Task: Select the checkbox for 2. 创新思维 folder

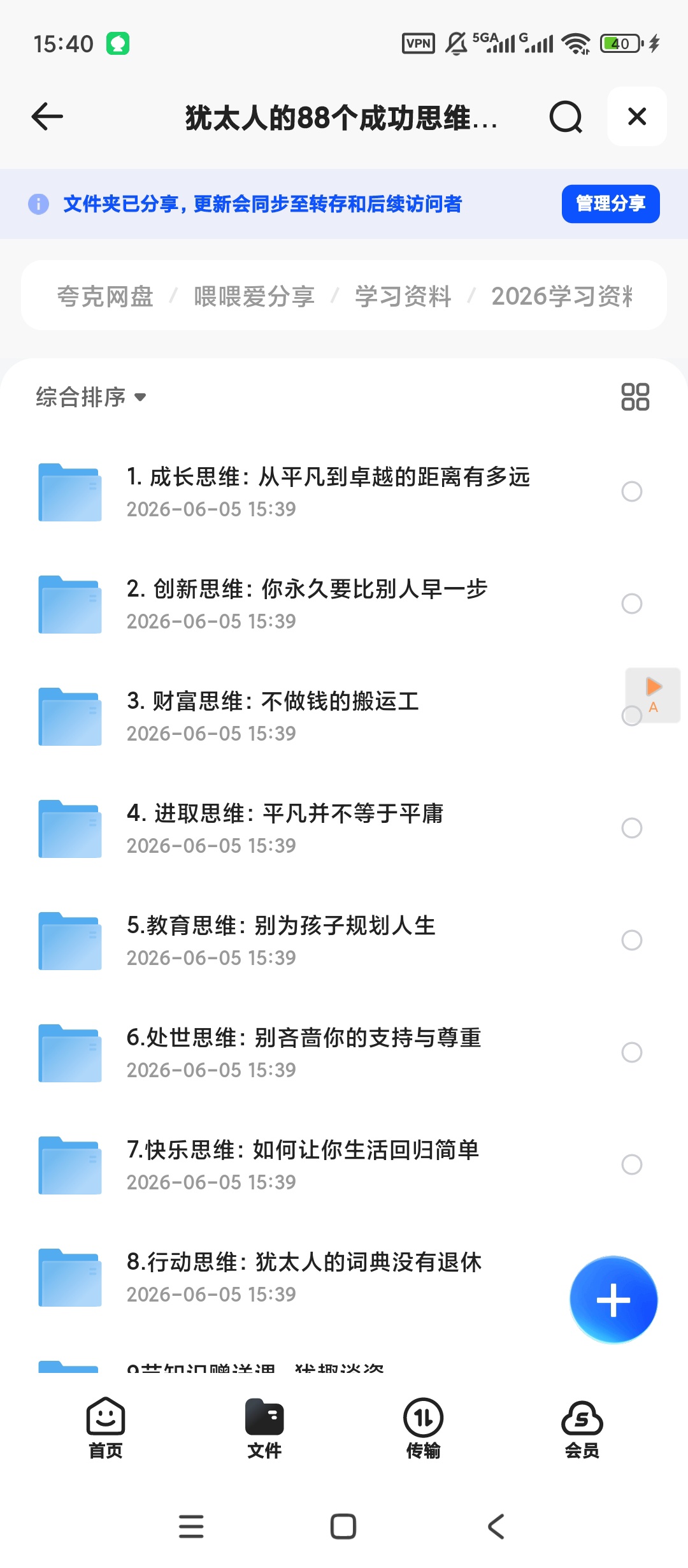Action: coord(632,604)
